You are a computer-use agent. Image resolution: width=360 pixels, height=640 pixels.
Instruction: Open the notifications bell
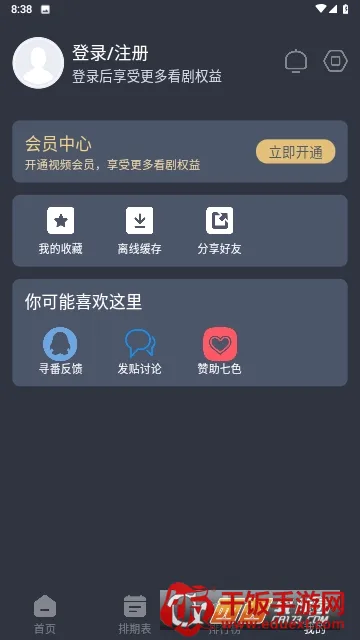point(296,61)
